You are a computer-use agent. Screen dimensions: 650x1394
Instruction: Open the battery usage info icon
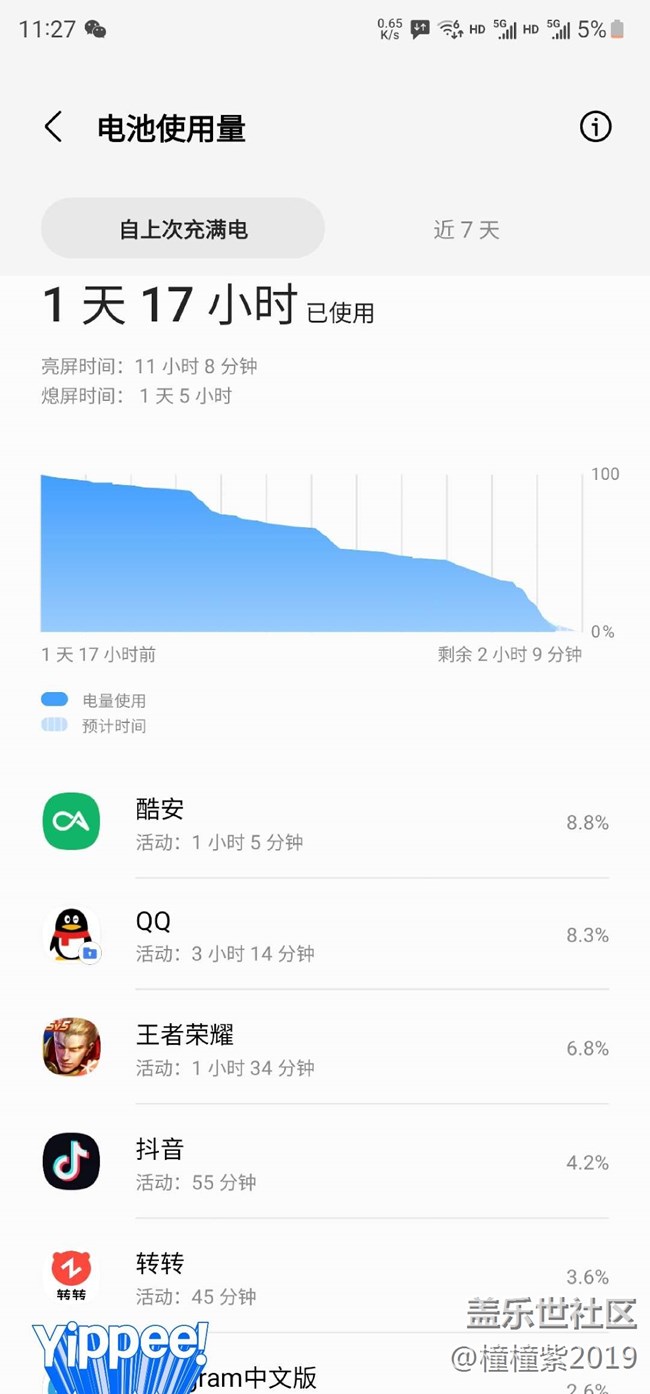coord(595,127)
